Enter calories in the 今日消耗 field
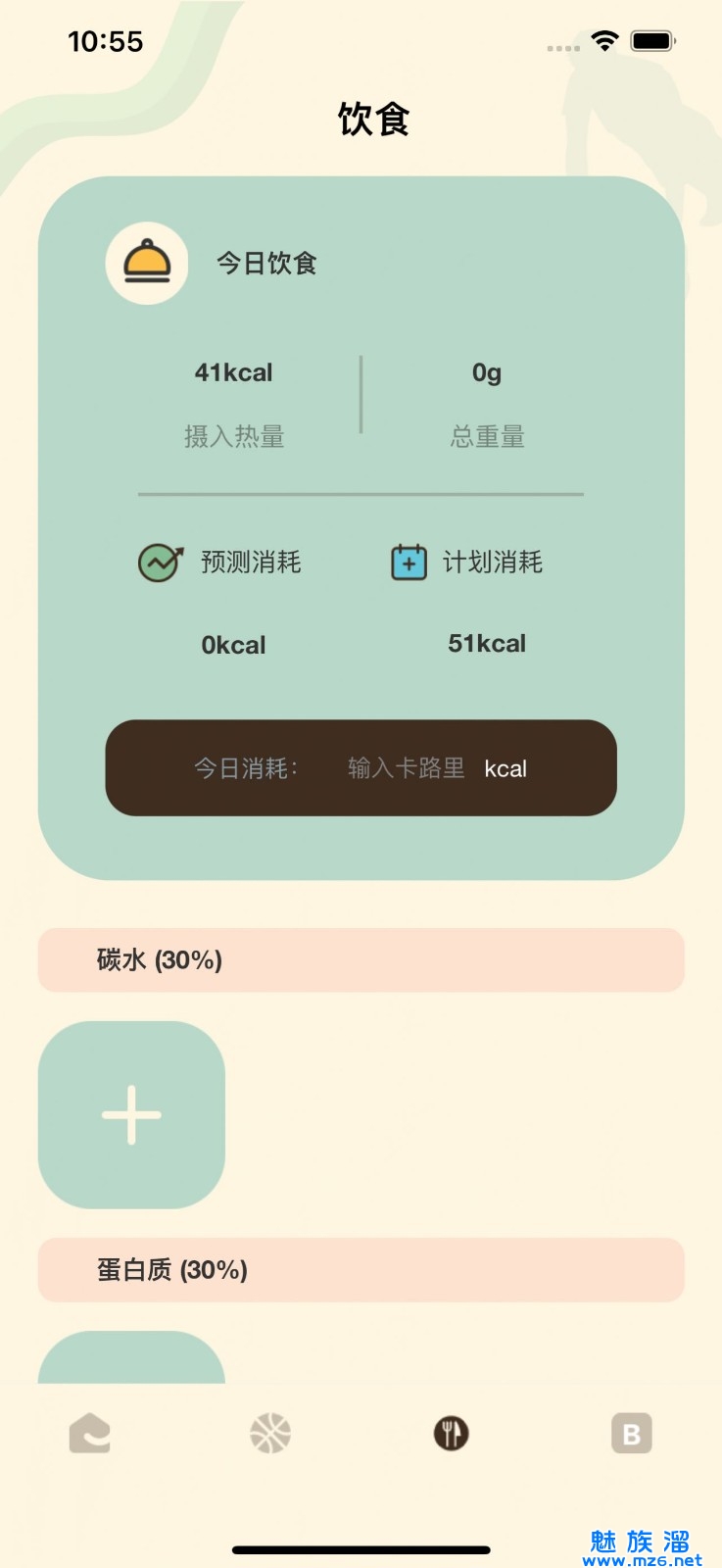This screenshot has height=1568, width=722. pos(406,768)
